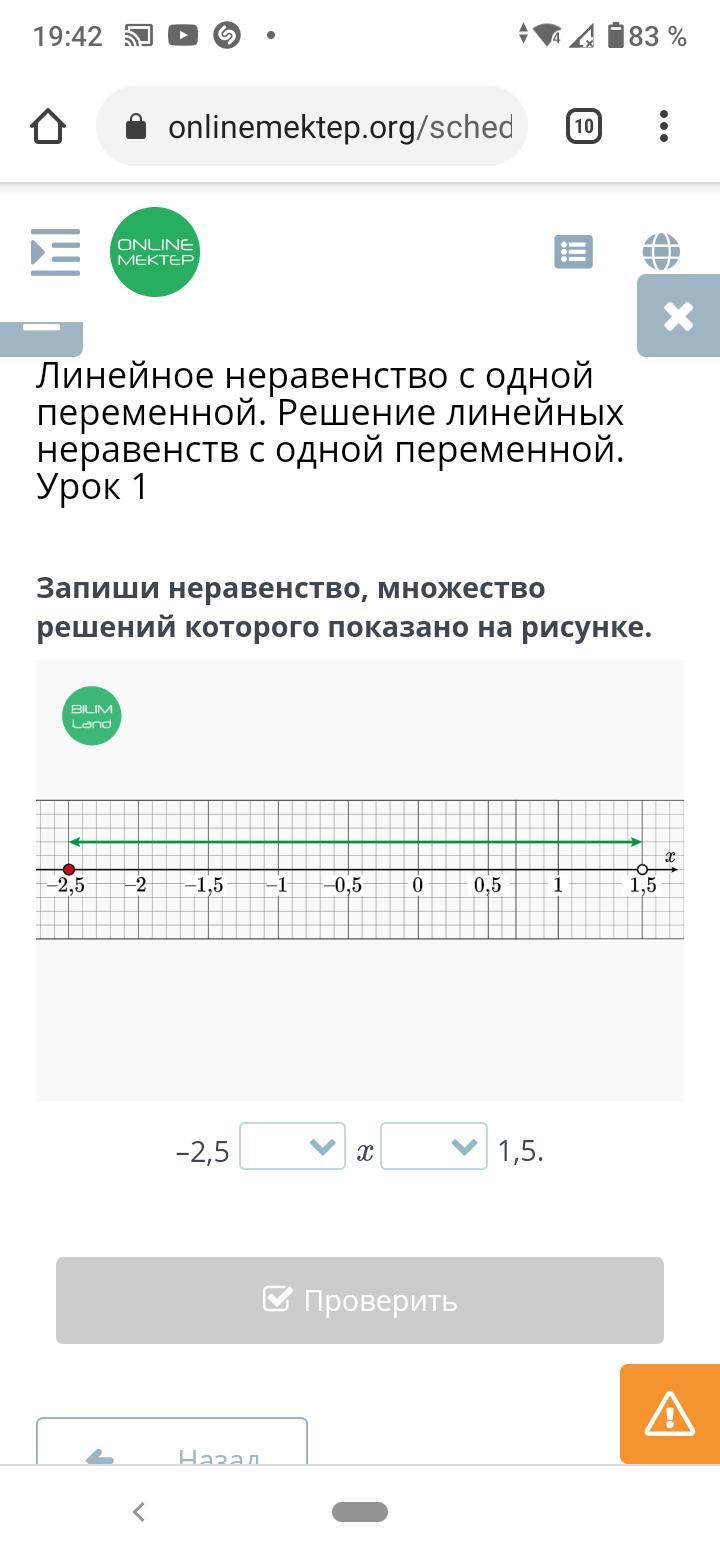Open the lesson list icon
This screenshot has width=720, height=1560.
pos(573,252)
